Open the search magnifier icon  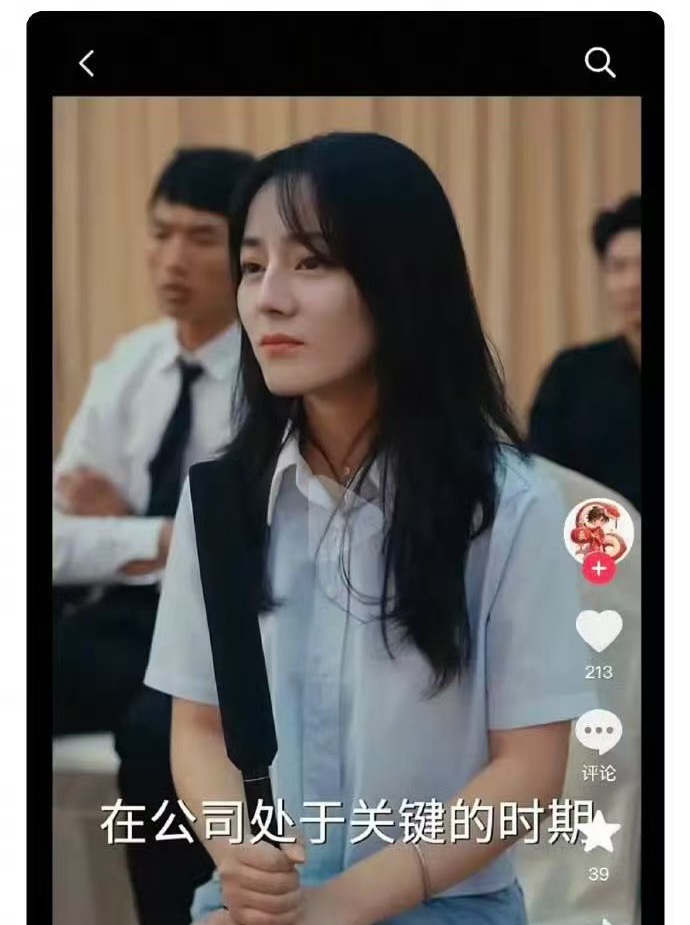click(599, 63)
